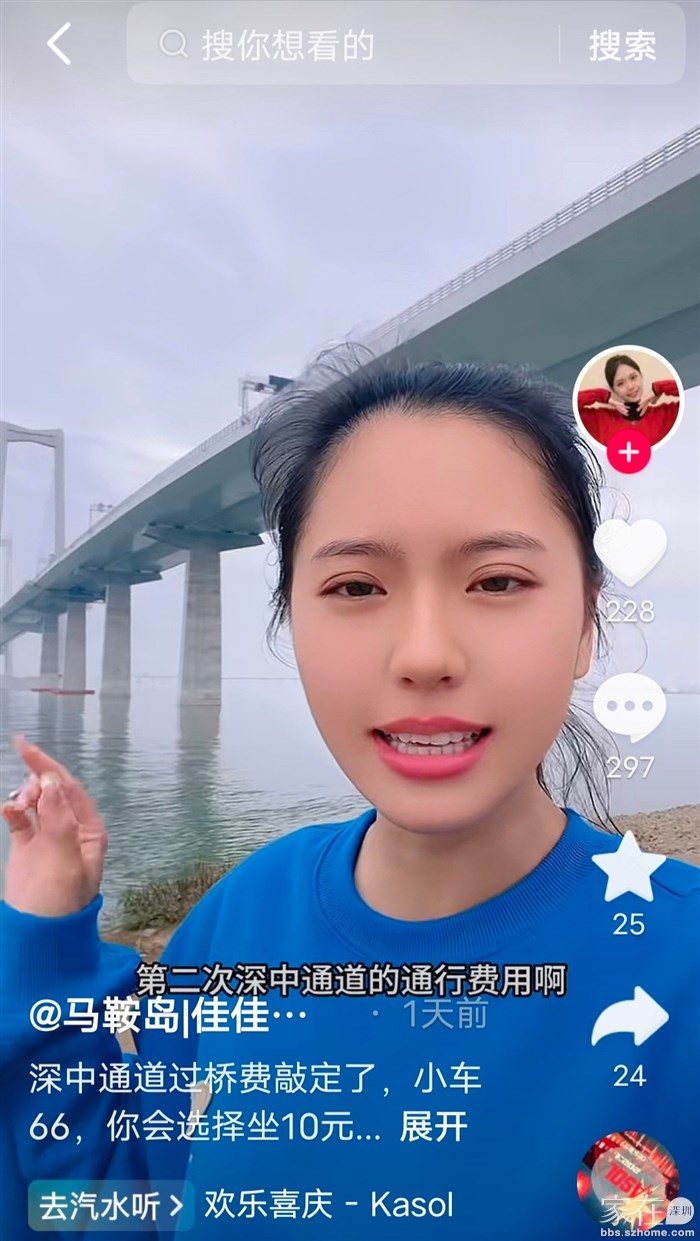Tap the 搜索 button

(x=622, y=45)
